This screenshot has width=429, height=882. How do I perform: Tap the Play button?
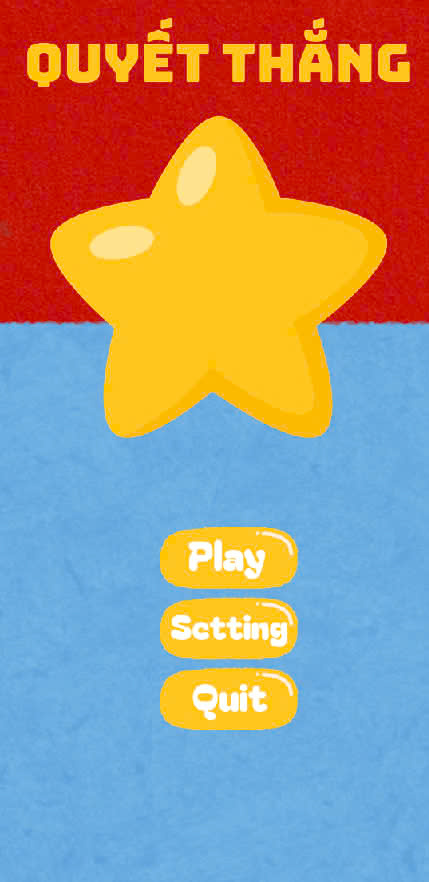tap(229, 557)
